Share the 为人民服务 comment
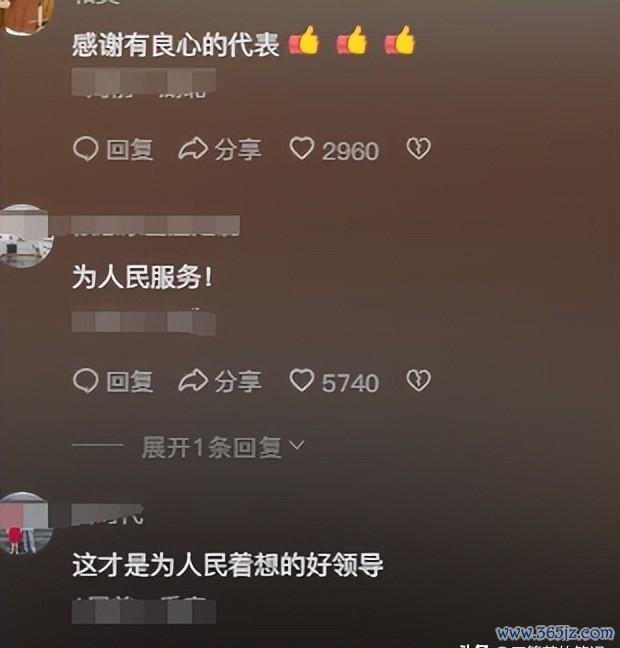Screen dimensions: 620x648 point(219,381)
